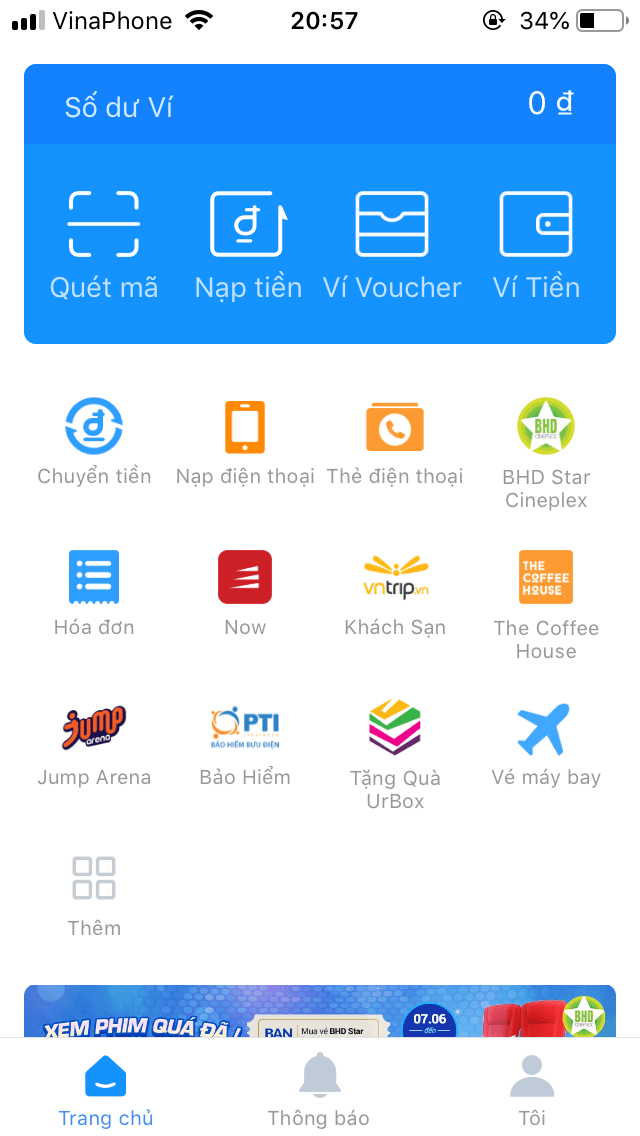Open Nạp điện thoại service
The height and width of the screenshot is (1136, 640).
tap(245, 441)
